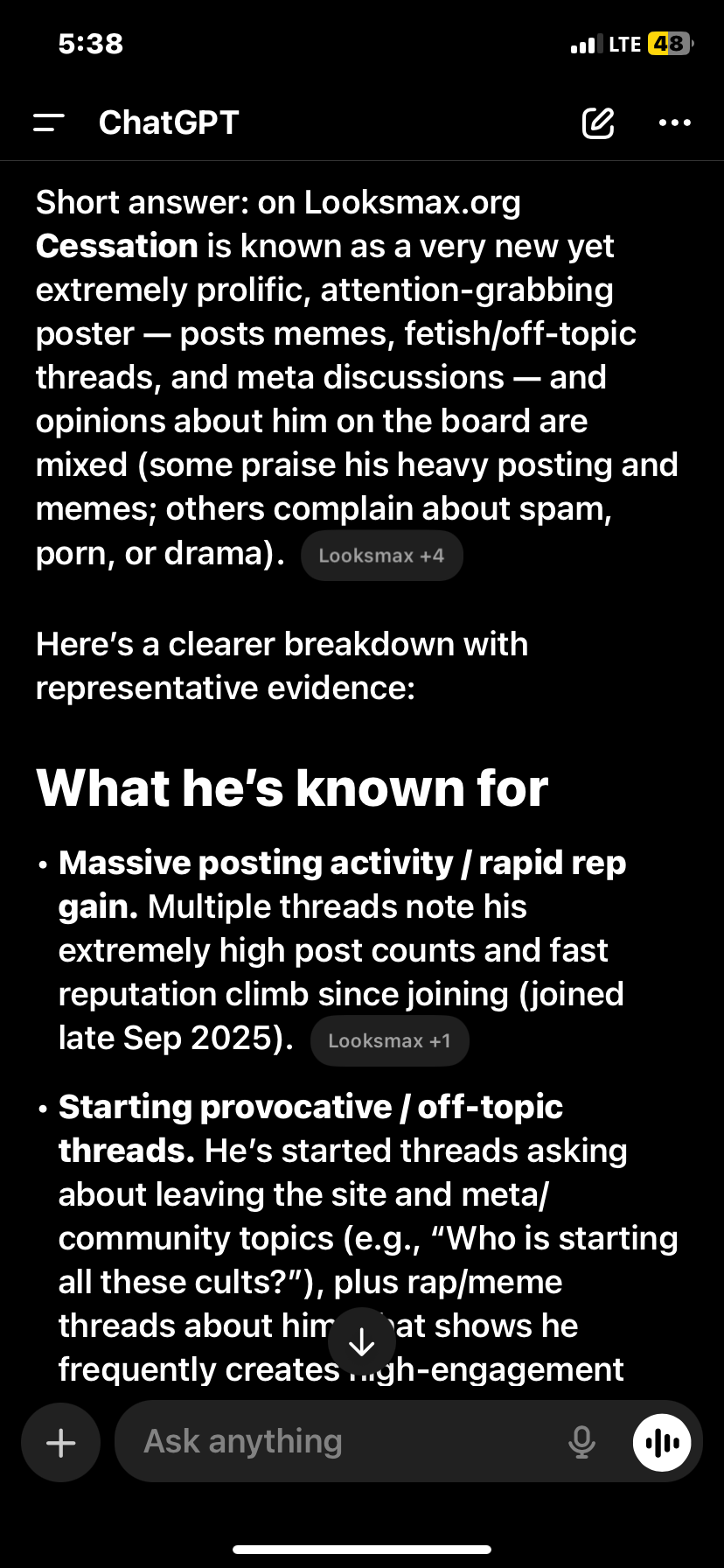This screenshot has height=1568, width=724.
Task: Open the three-dot options menu
Action: point(674,123)
